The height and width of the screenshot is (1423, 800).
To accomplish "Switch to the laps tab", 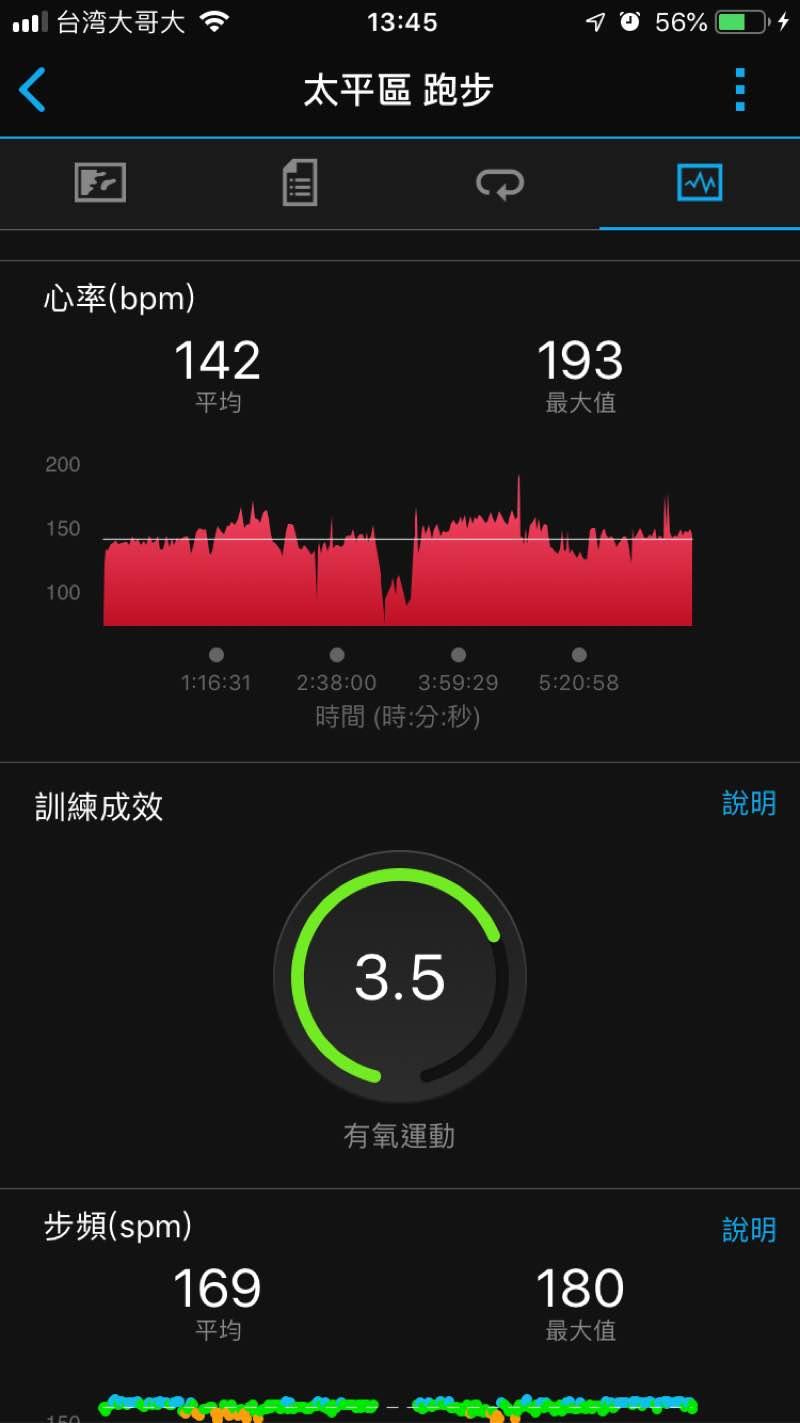I will [x=500, y=183].
